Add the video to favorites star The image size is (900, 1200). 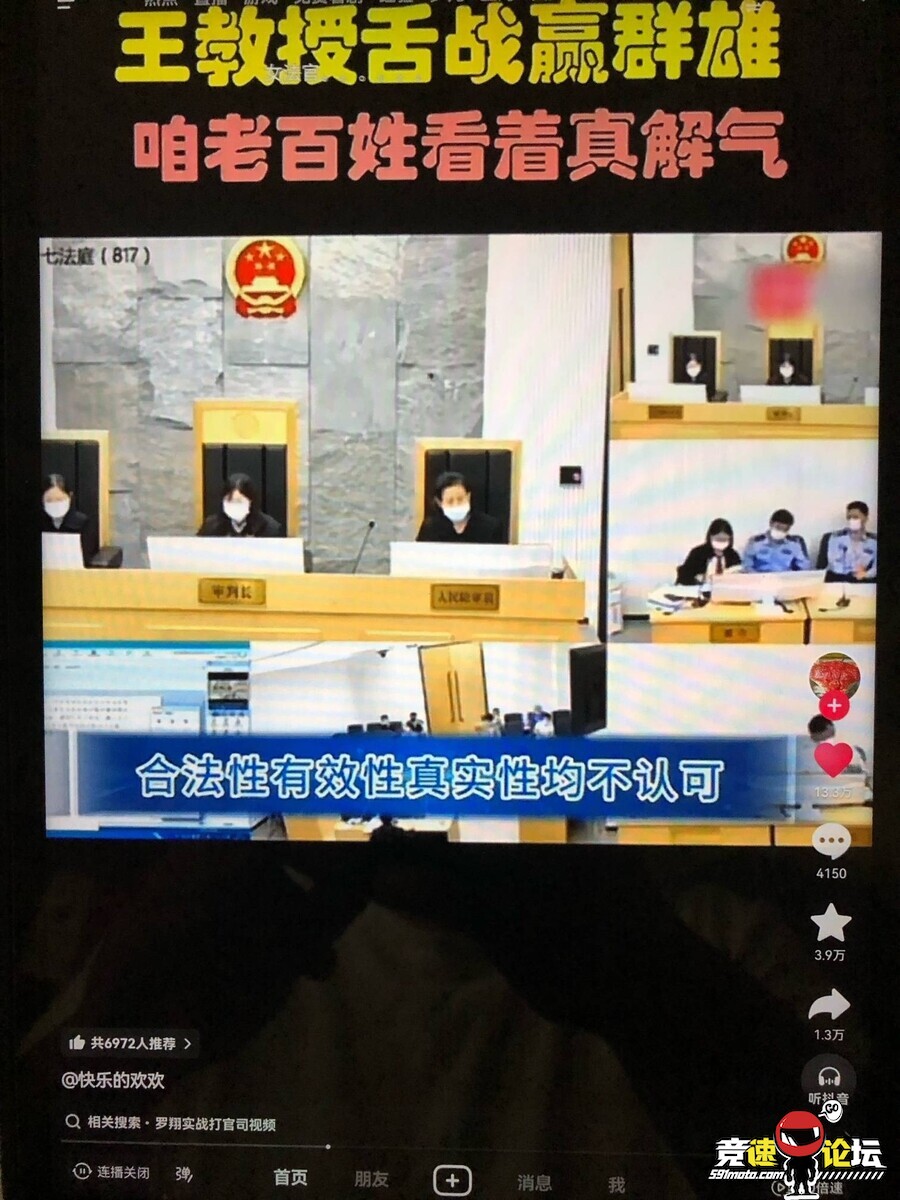(831, 924)
